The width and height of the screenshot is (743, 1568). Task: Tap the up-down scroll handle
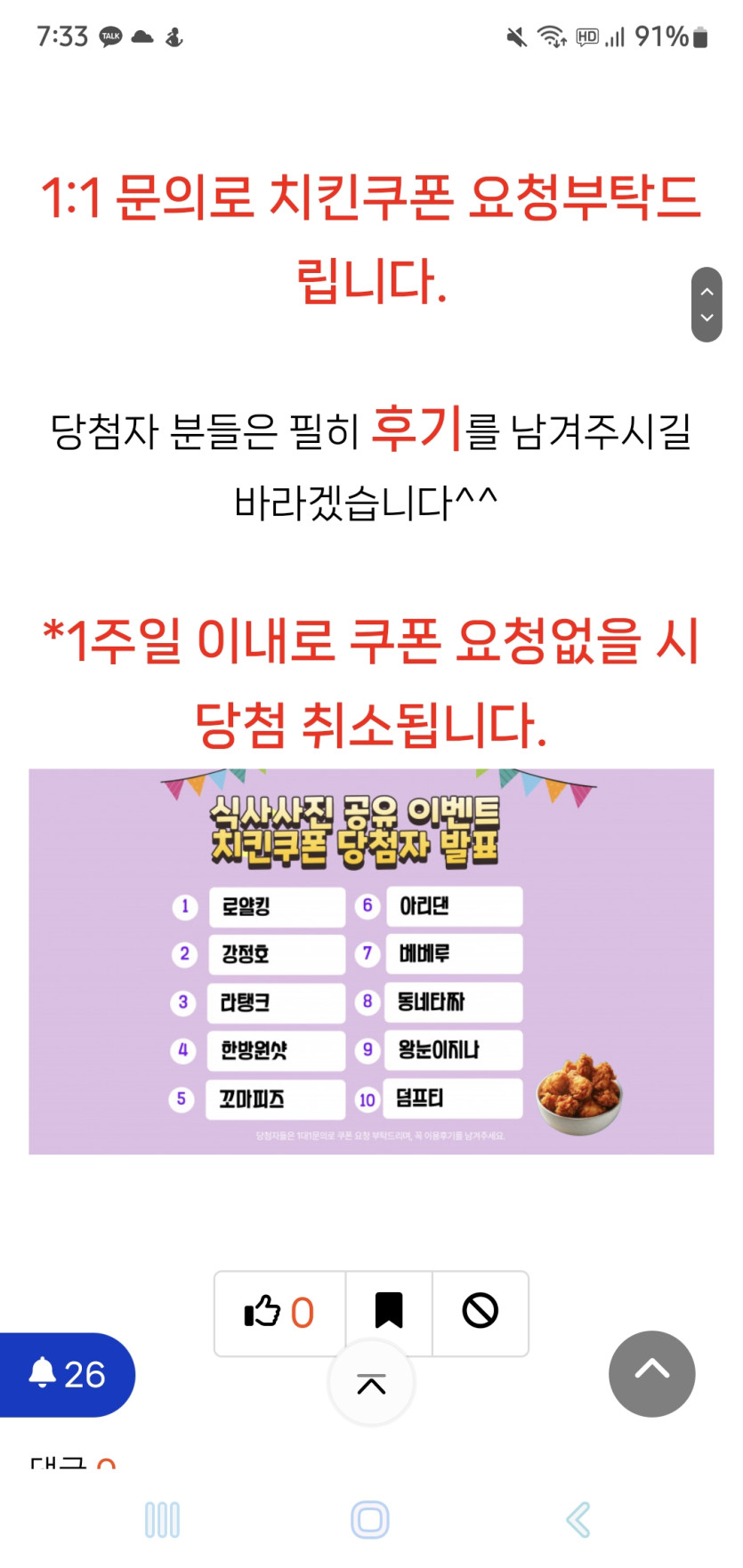(707, 304)
